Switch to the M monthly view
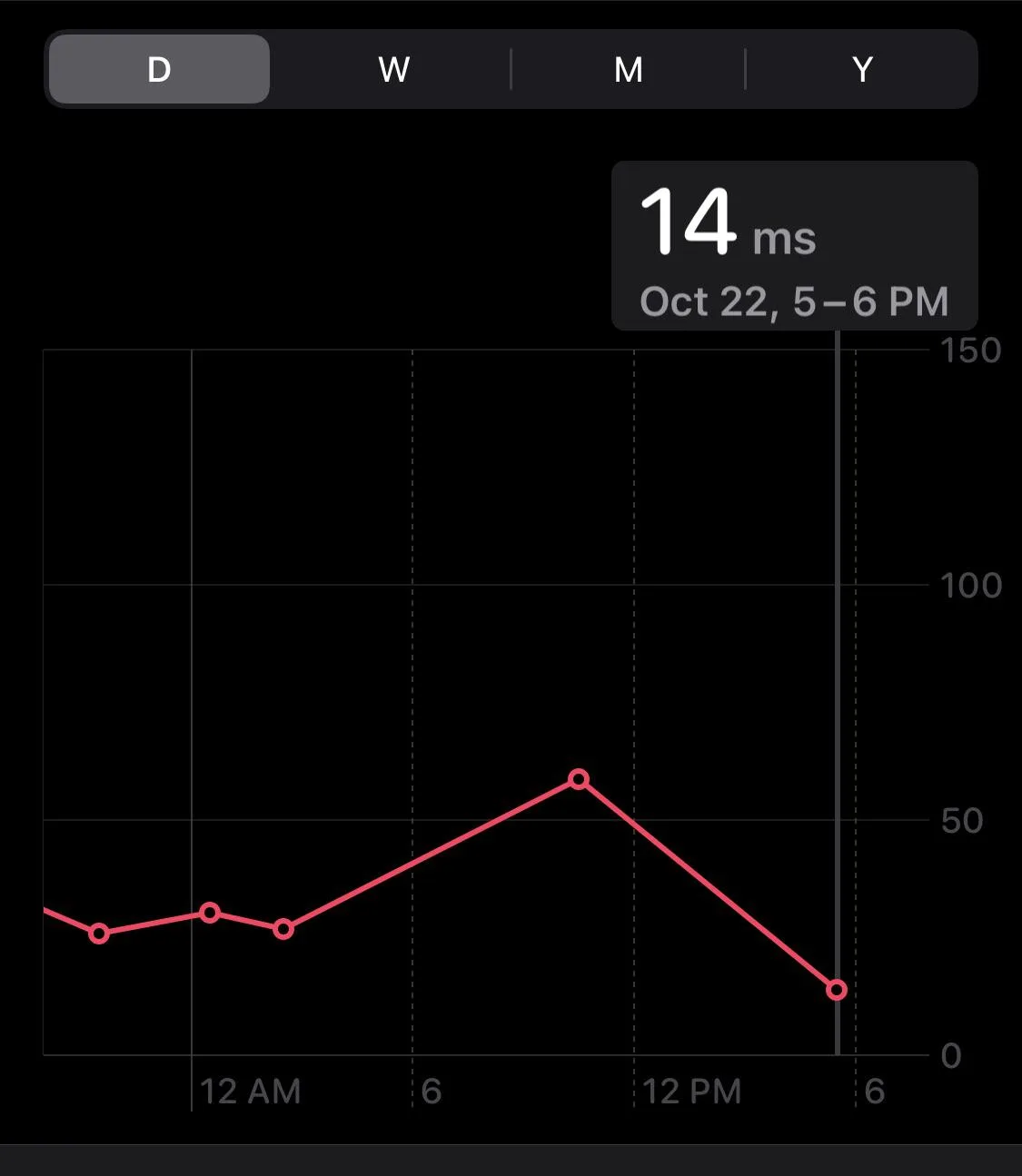The width and height of the screenshot is (1022, 1176). (628, 69)
